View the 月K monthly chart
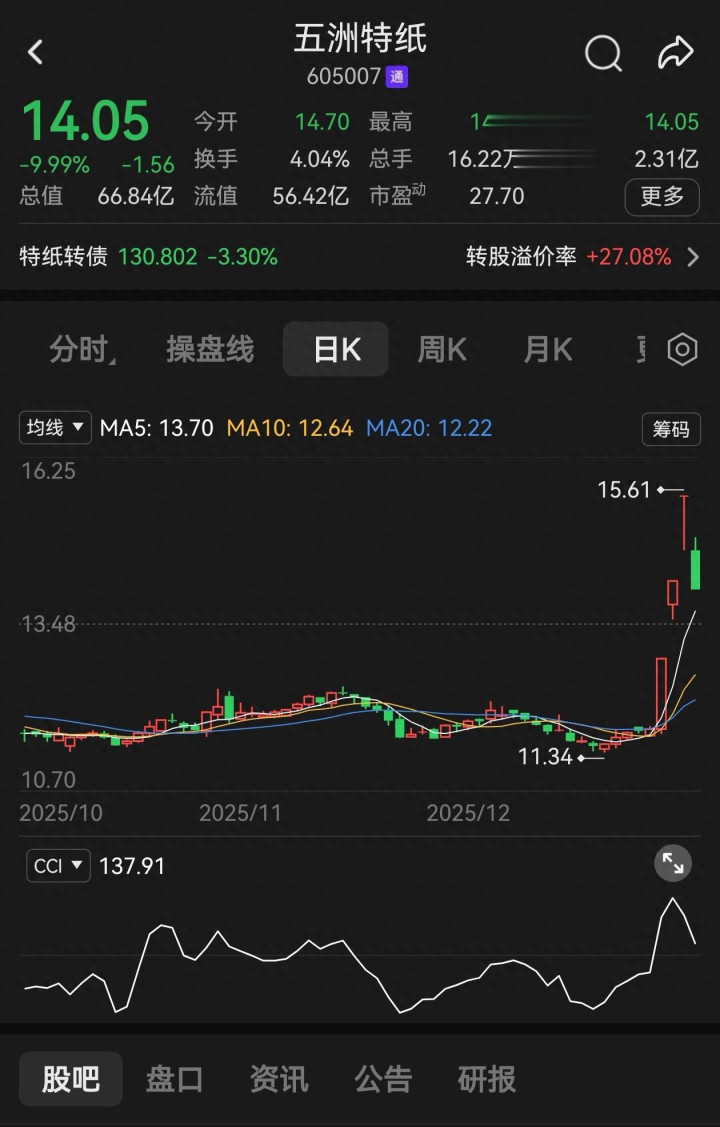The image size is (720, 1127). click(x=548, y=350)
